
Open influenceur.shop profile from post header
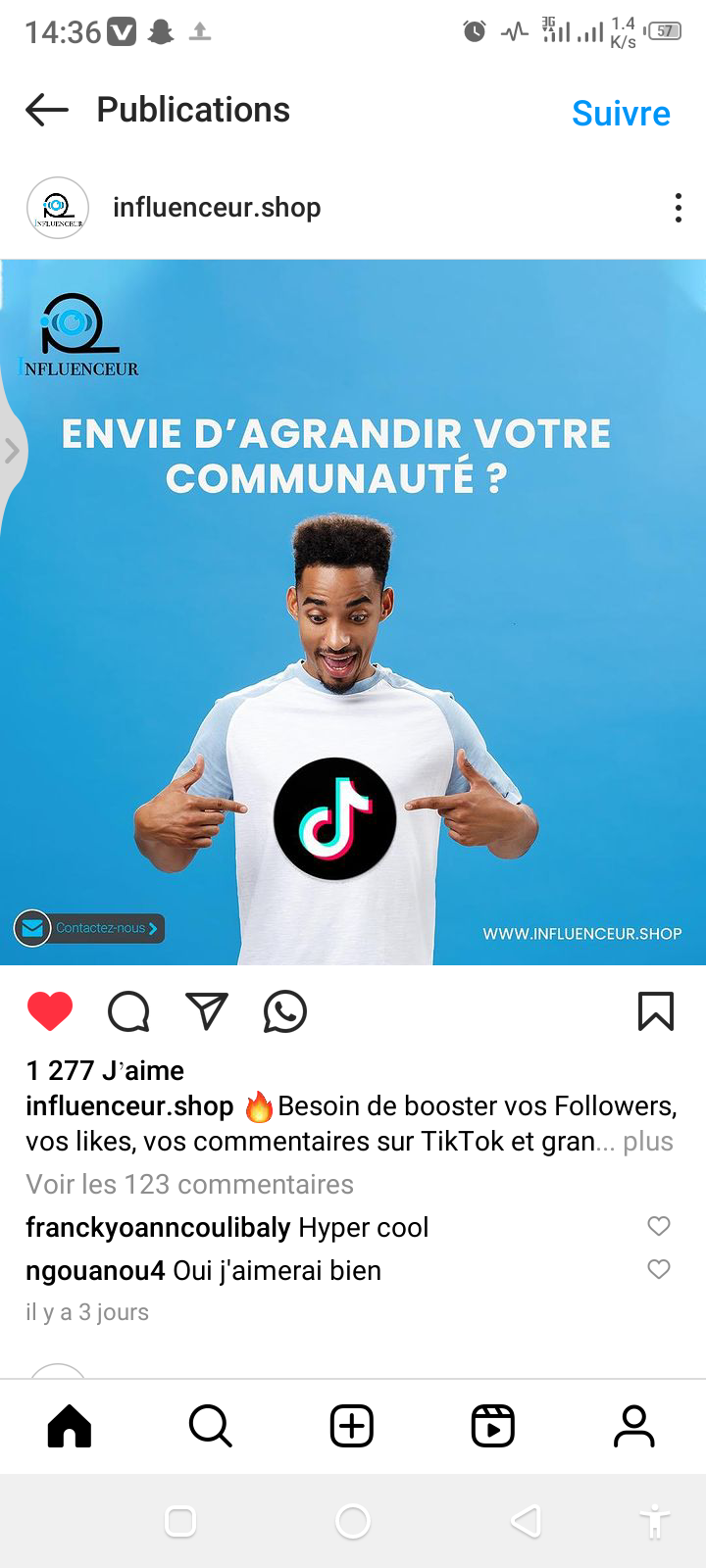(216, 208)
